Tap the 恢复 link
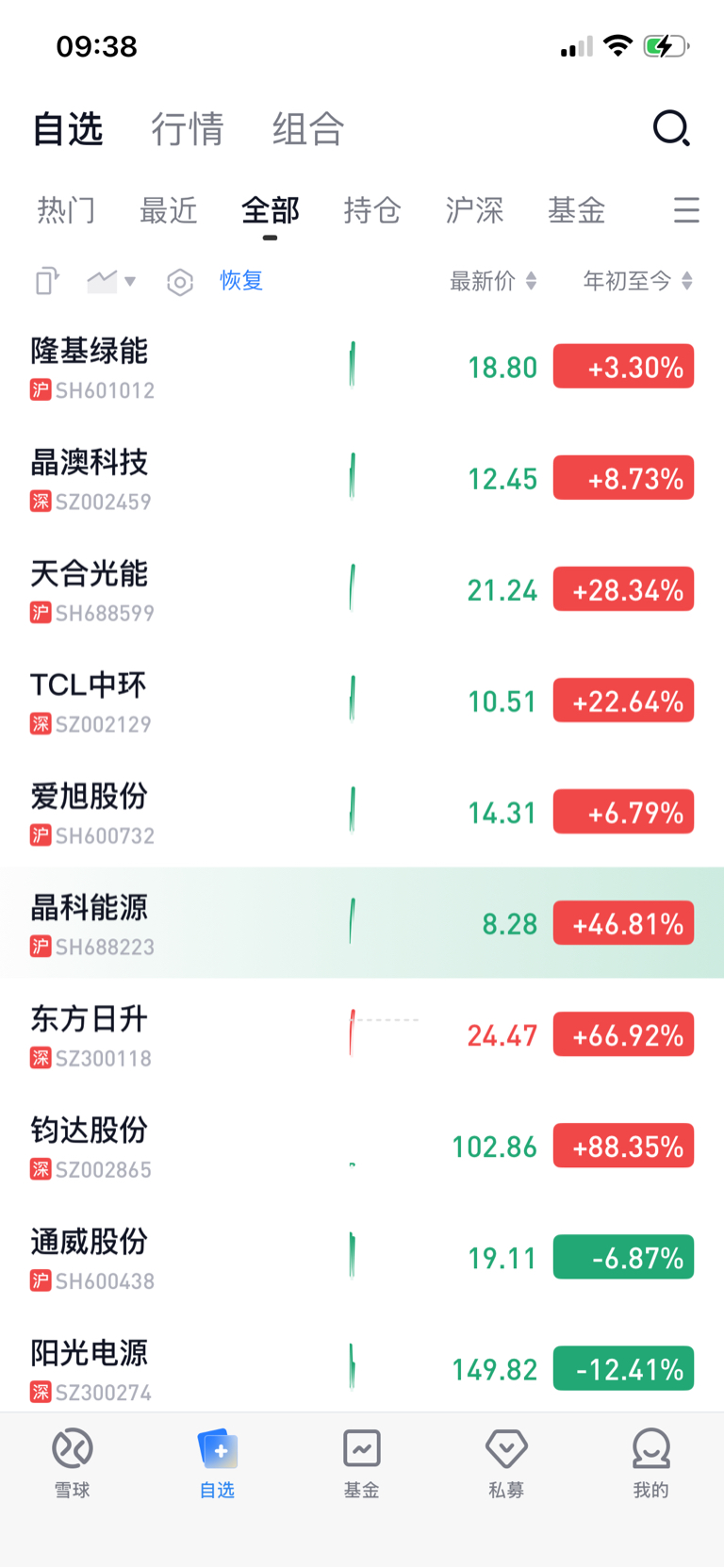This screenshot has width=724, height=1568. (x=241, y=280)
